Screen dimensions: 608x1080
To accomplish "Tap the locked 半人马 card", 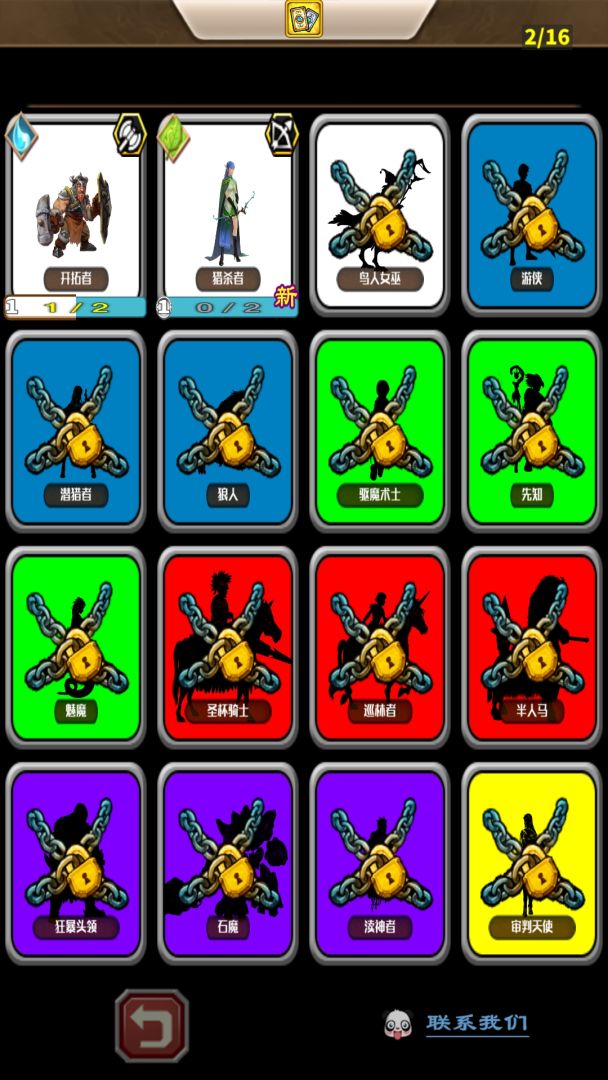I will pyautogui.click(x=532, y=647).
